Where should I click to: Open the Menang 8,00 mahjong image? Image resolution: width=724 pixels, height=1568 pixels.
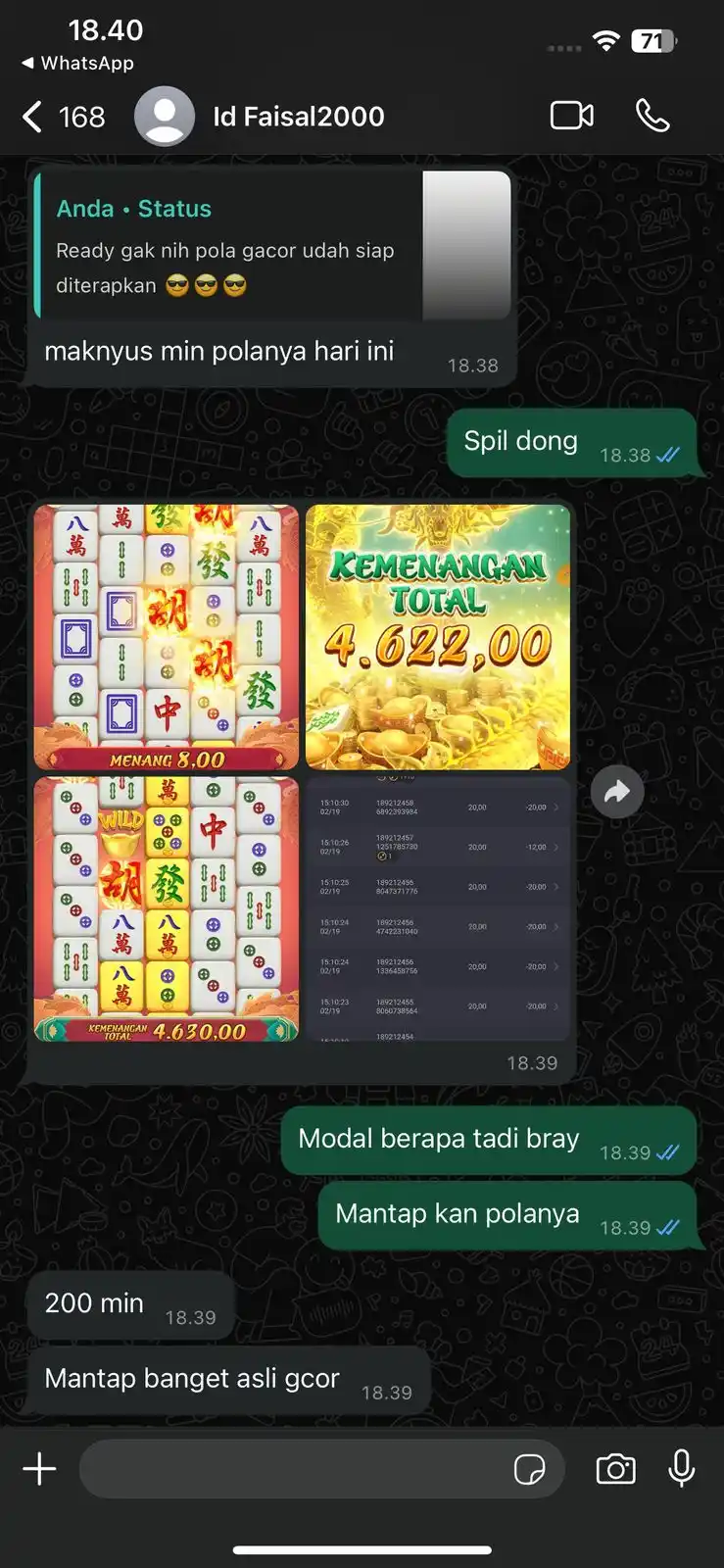(x=167, y=637)
